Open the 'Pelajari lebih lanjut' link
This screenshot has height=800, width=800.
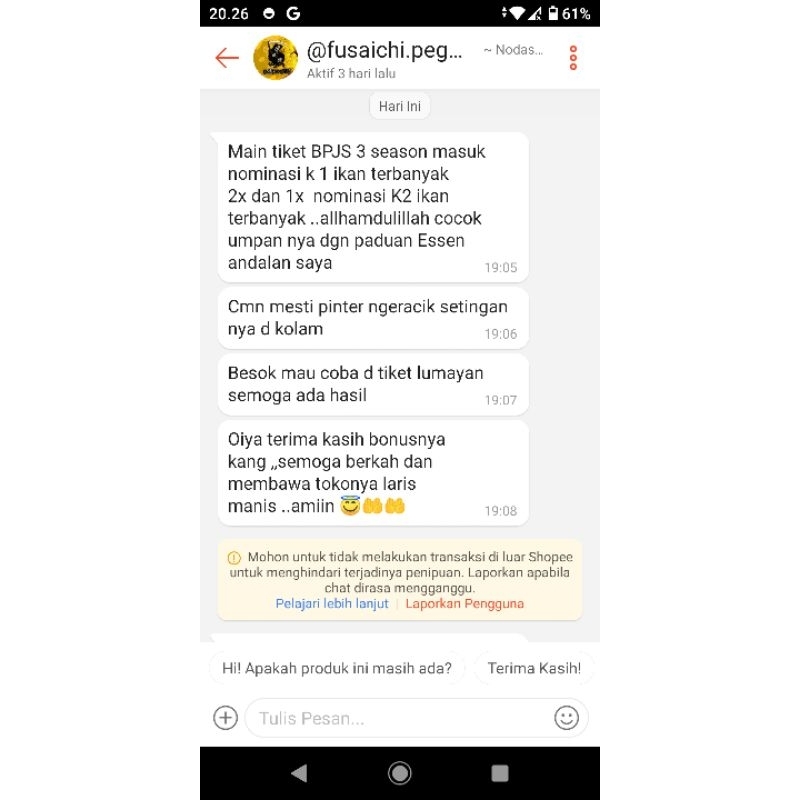click(x=332, y=604)
